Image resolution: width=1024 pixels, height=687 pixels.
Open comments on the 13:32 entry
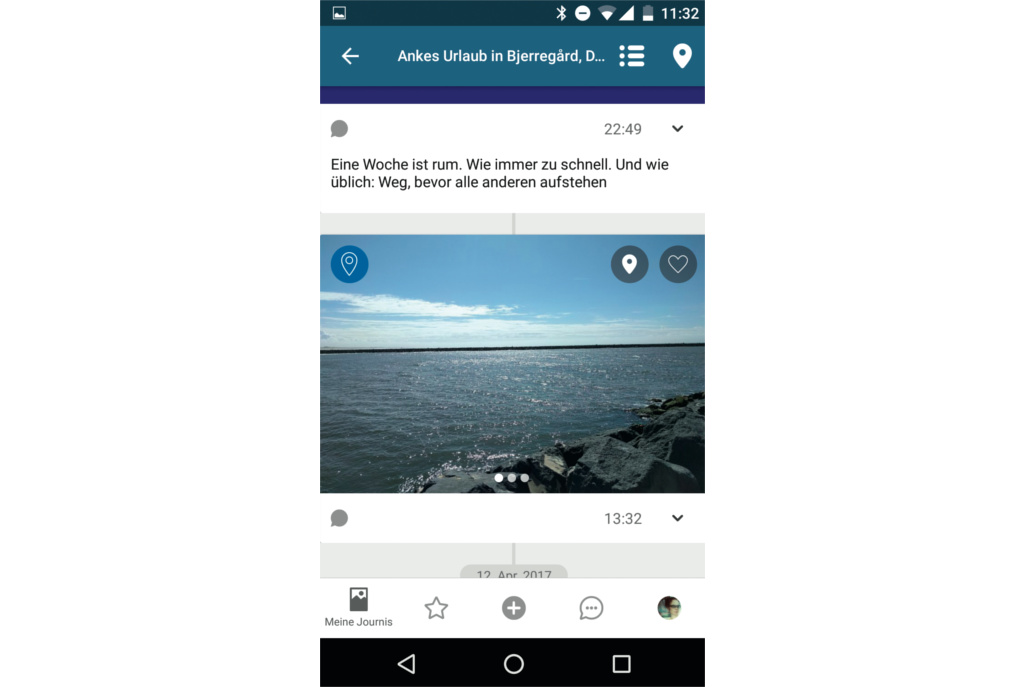point(339,518)
